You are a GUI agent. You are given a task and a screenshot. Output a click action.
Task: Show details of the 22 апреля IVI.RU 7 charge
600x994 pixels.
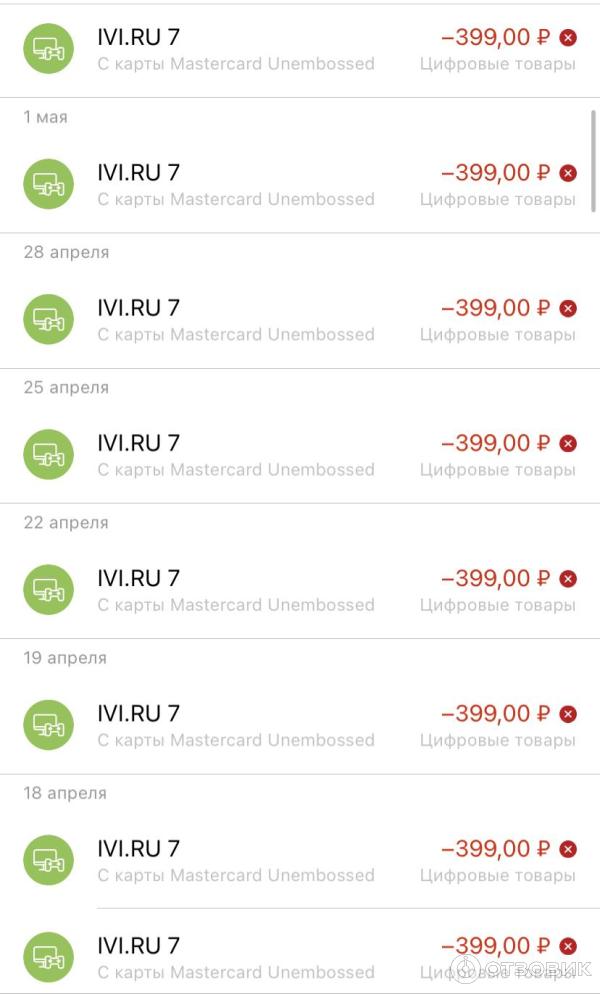299,590
